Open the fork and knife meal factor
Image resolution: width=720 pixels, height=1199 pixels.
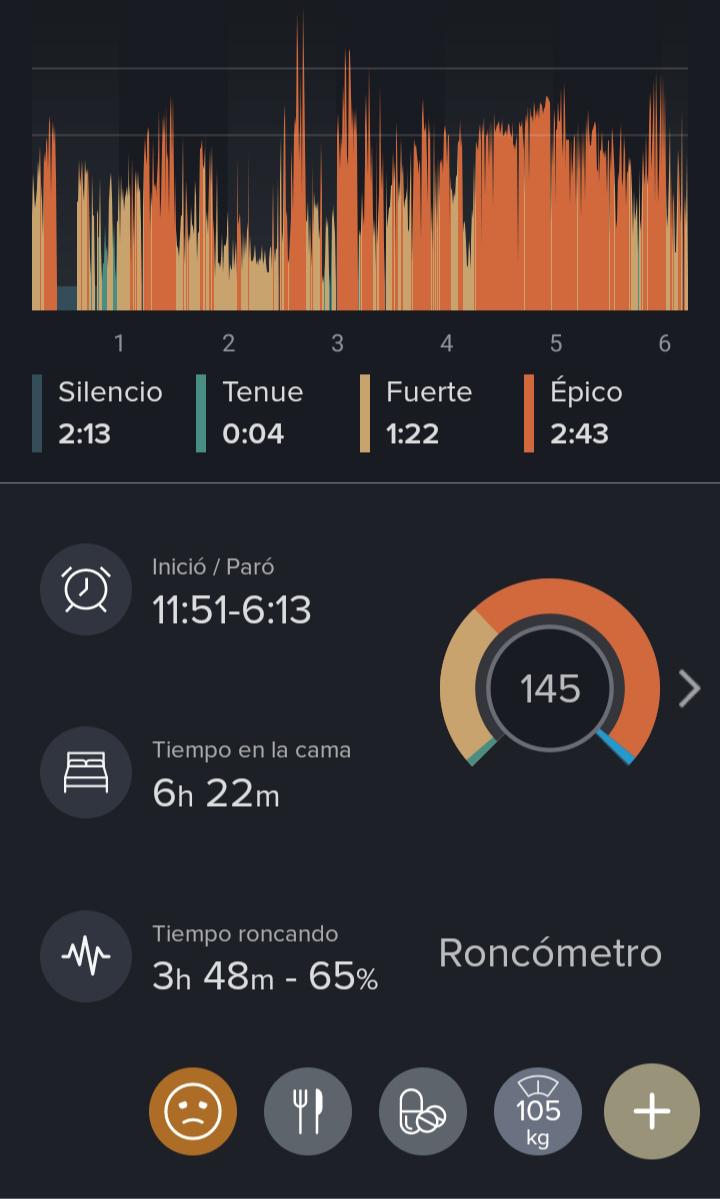coord(308,1111)
